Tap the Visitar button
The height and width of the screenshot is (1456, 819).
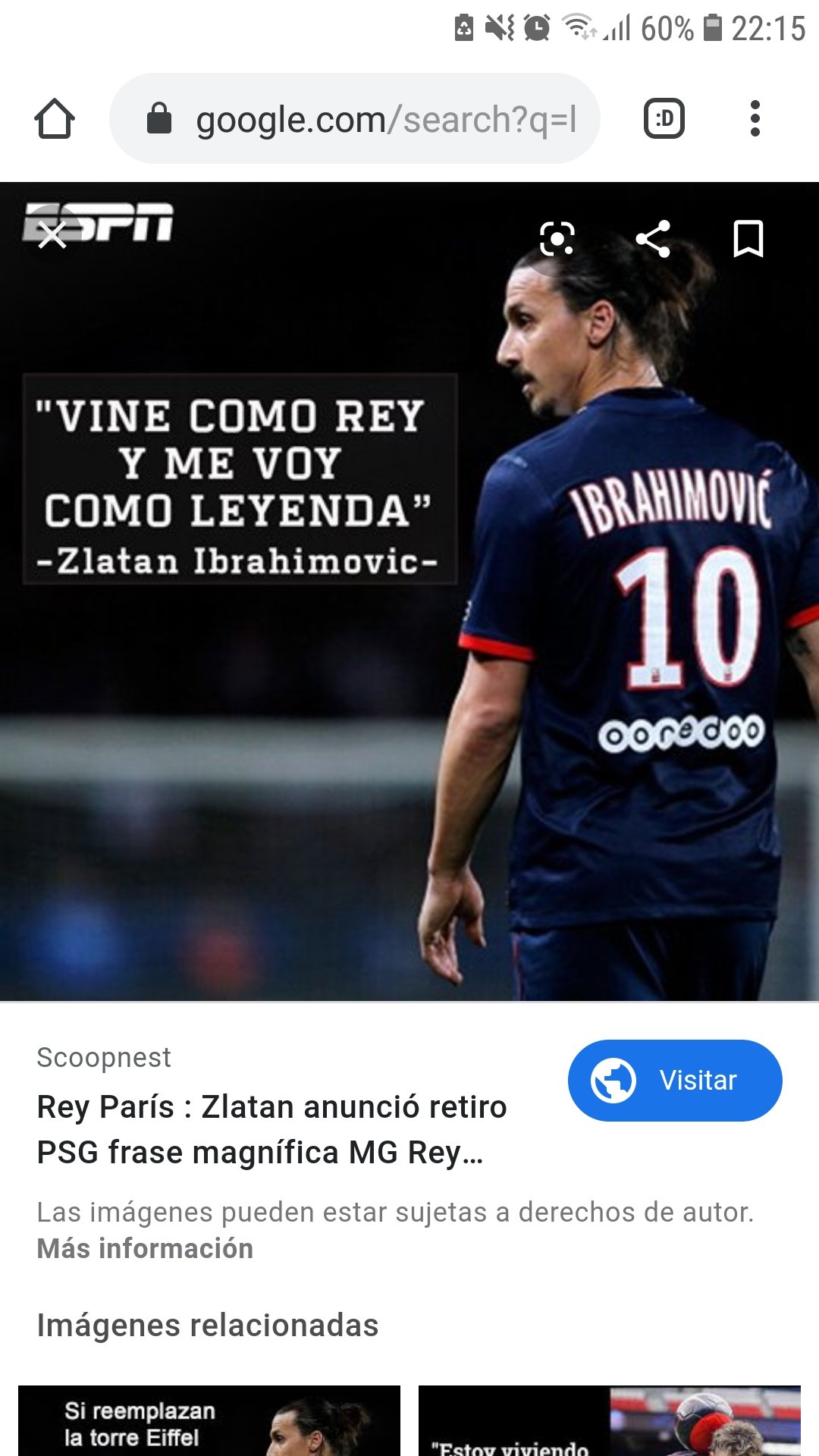[674, 1080]
